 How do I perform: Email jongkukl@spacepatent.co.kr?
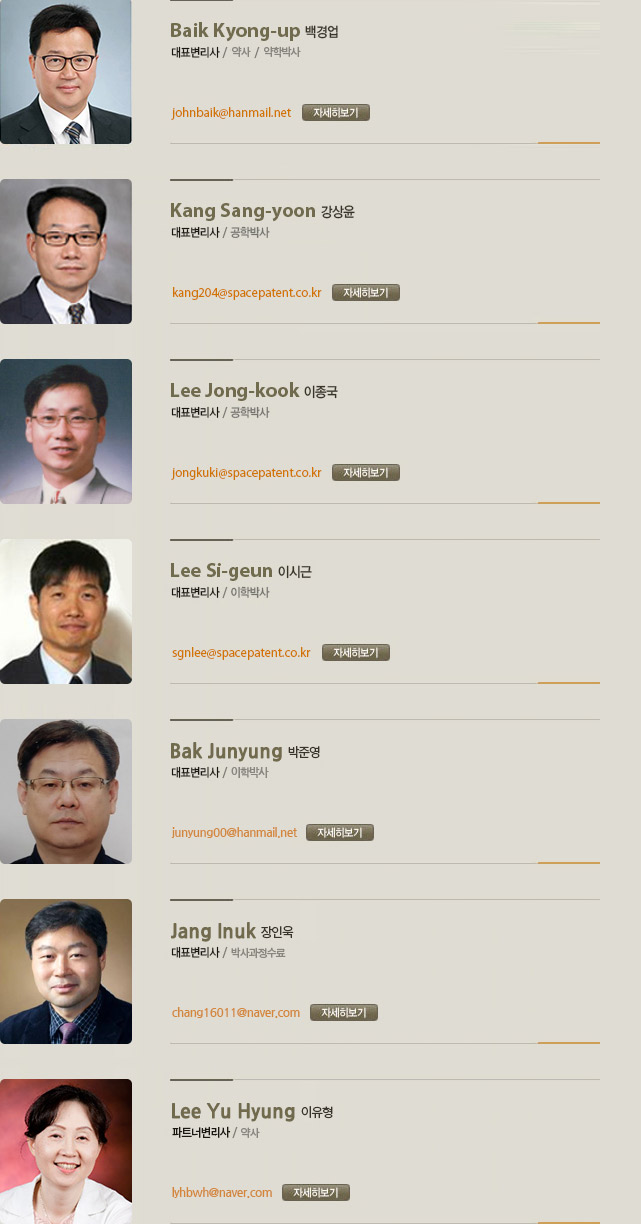pyautogui.click(x=247, y=473)
